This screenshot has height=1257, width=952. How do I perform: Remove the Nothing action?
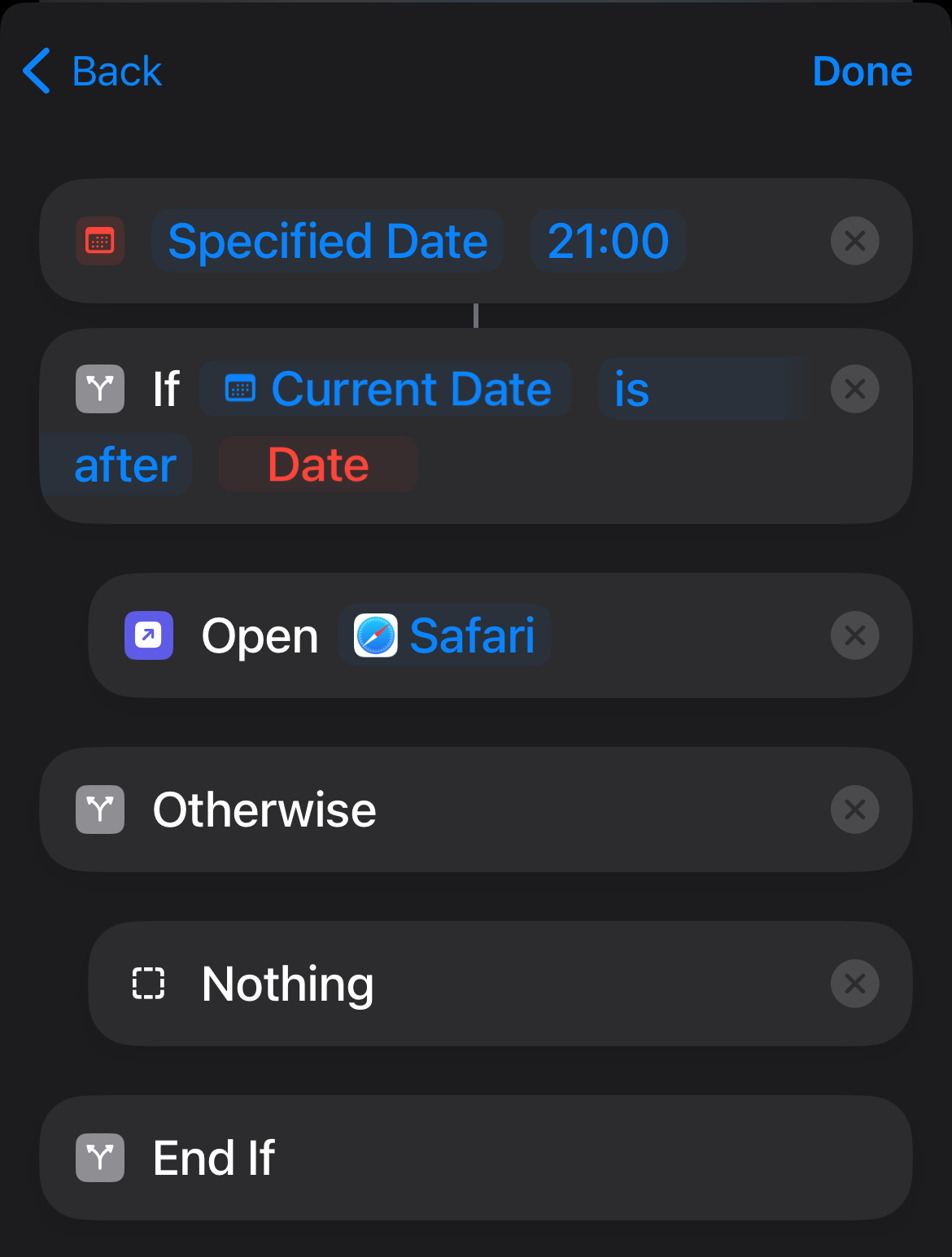point(854,984)
